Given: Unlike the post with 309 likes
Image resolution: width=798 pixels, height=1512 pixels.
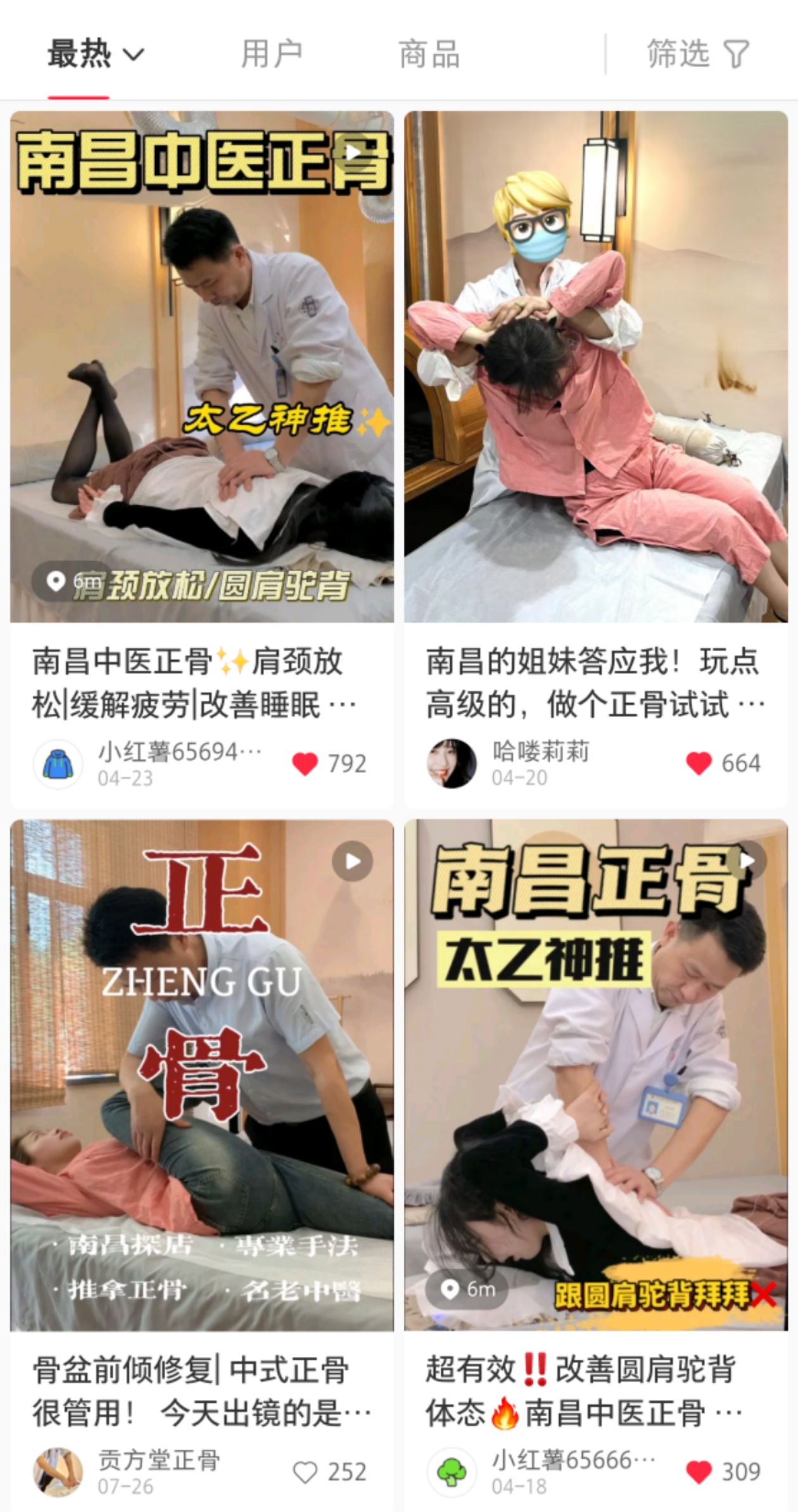Looking at the screenshot, I should pyautogui.click(x=699, y=1472).
